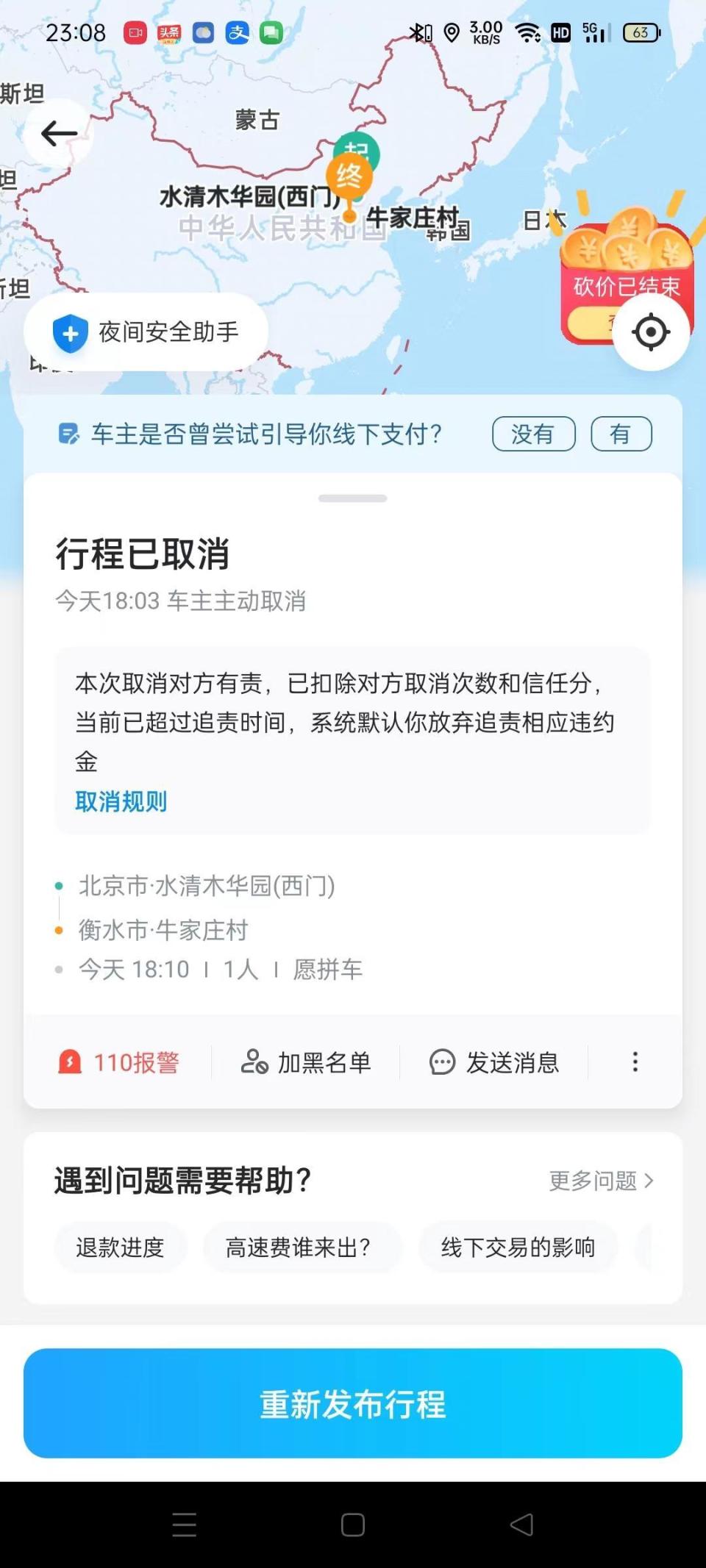Tap 110报警 to call the police

point(119,1062)
